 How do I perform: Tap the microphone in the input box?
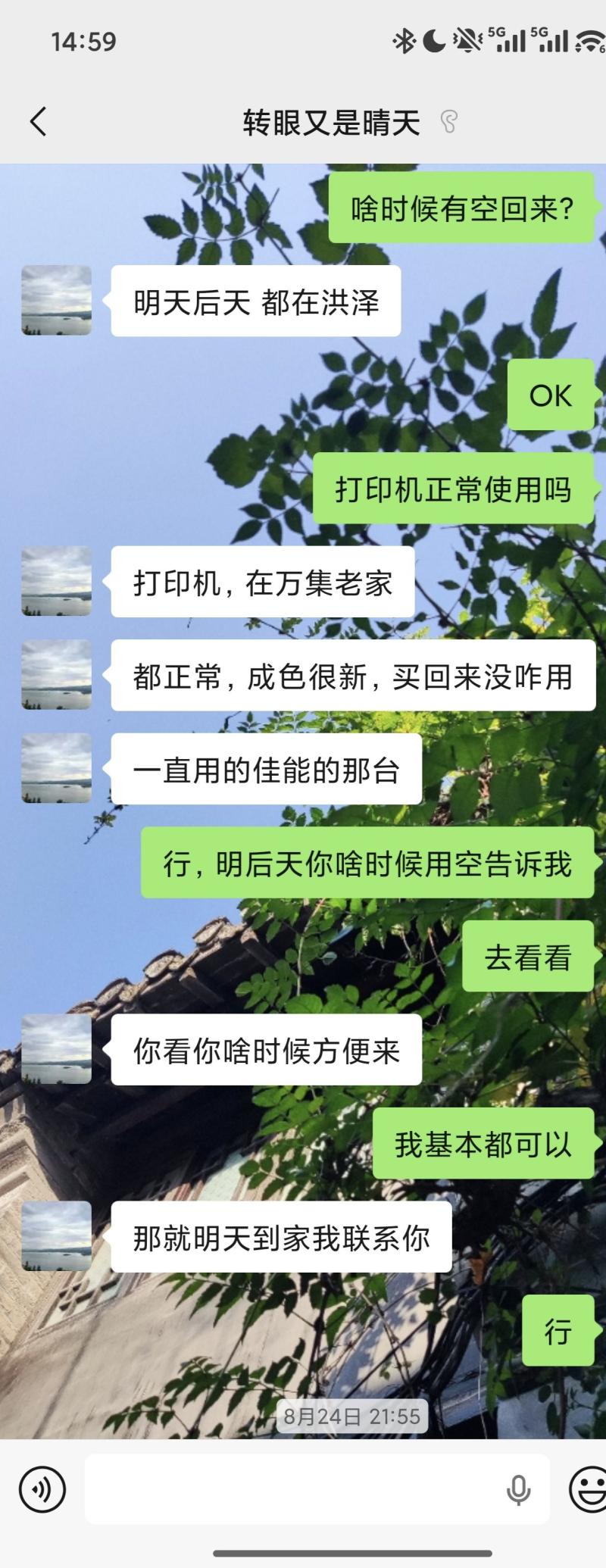[x=518, y=1490]
